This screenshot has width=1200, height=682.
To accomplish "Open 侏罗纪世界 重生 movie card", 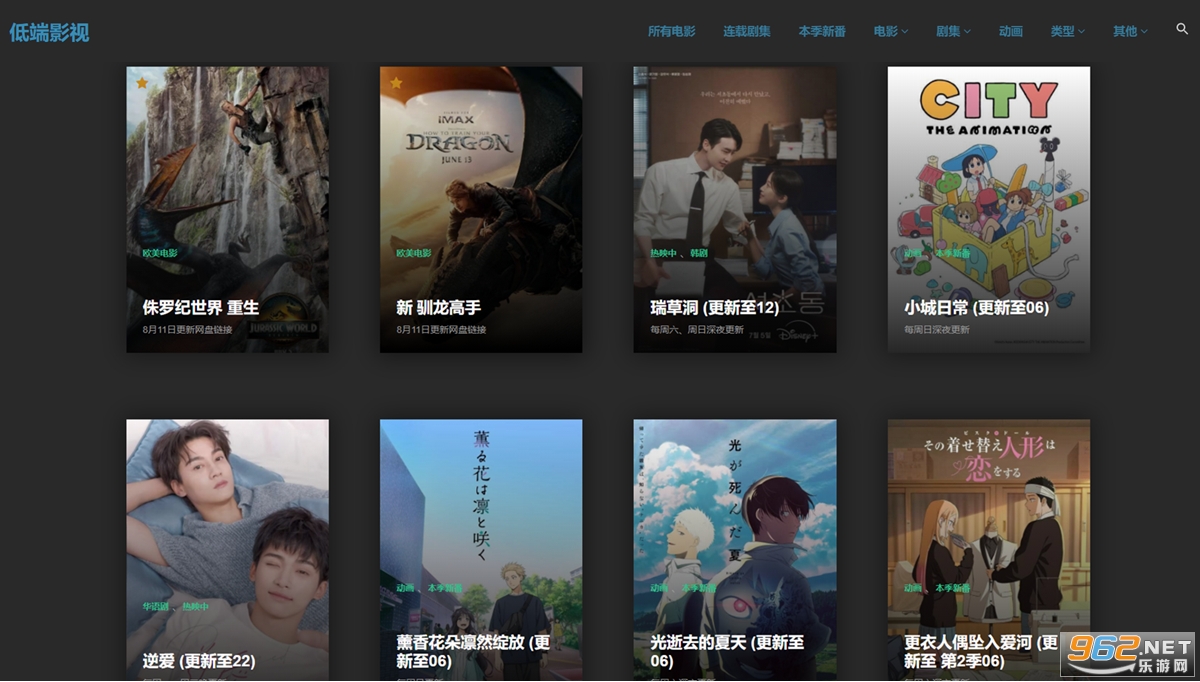I will pyautogui.click(x=227, y=210).
